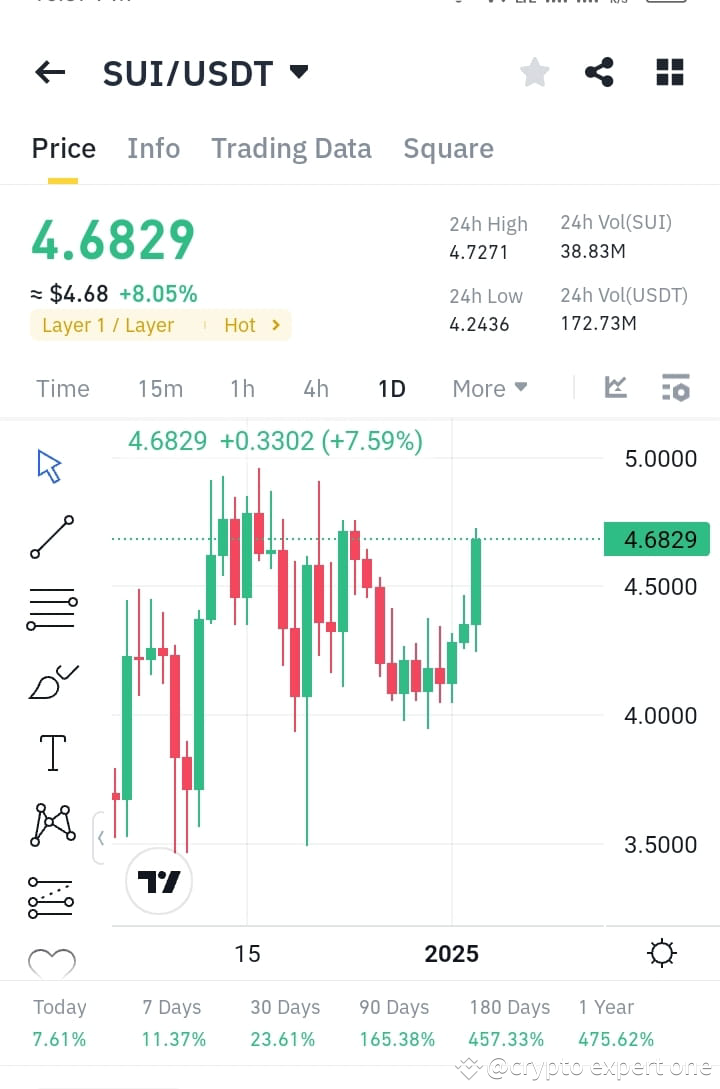Viewport: 720px width, 1089px height.
Task: Tap the share icon
Action: pos(599,71)
